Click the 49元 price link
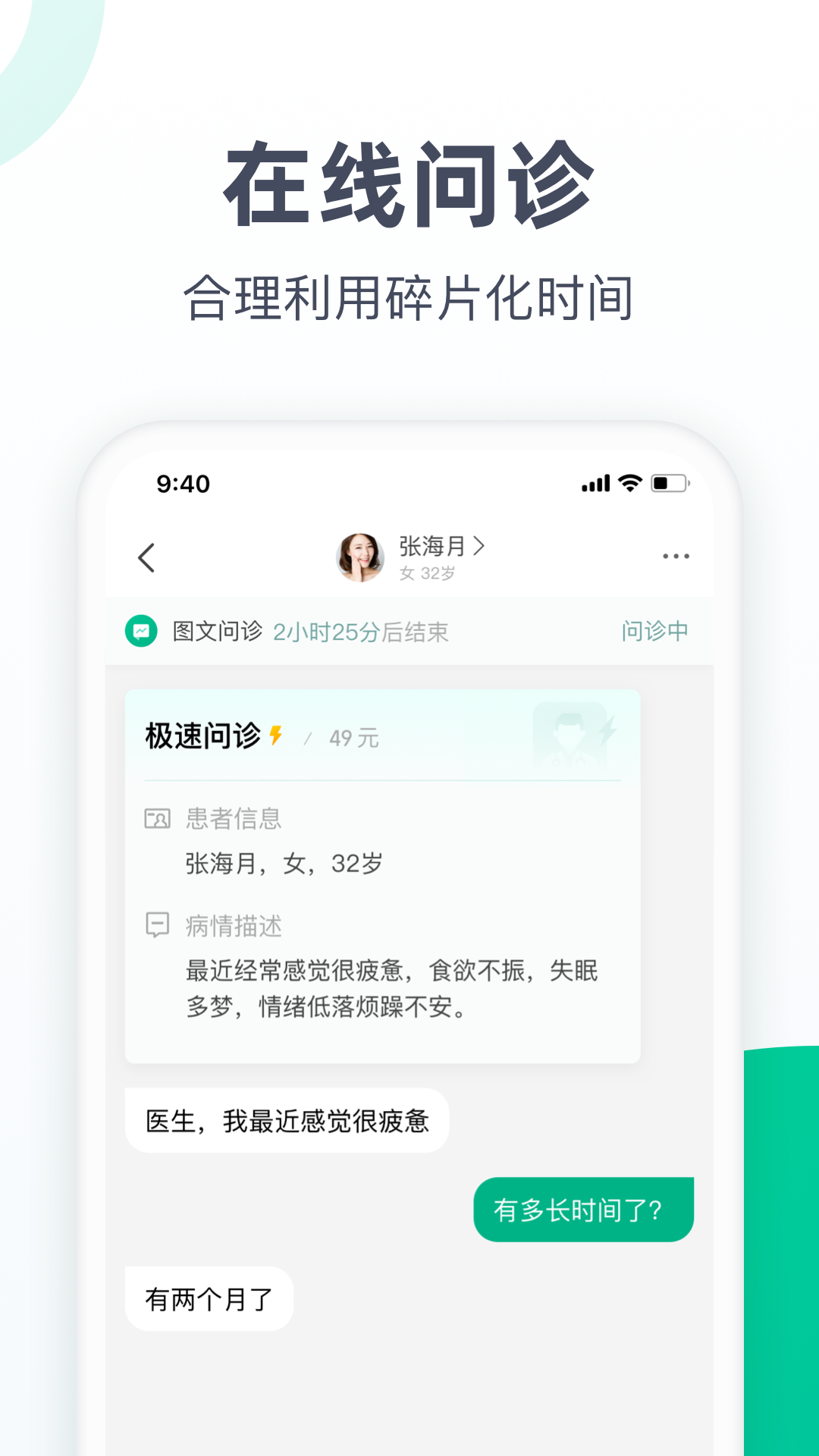The width and height of the screenshot is (819, 1456). coord(353,737)
